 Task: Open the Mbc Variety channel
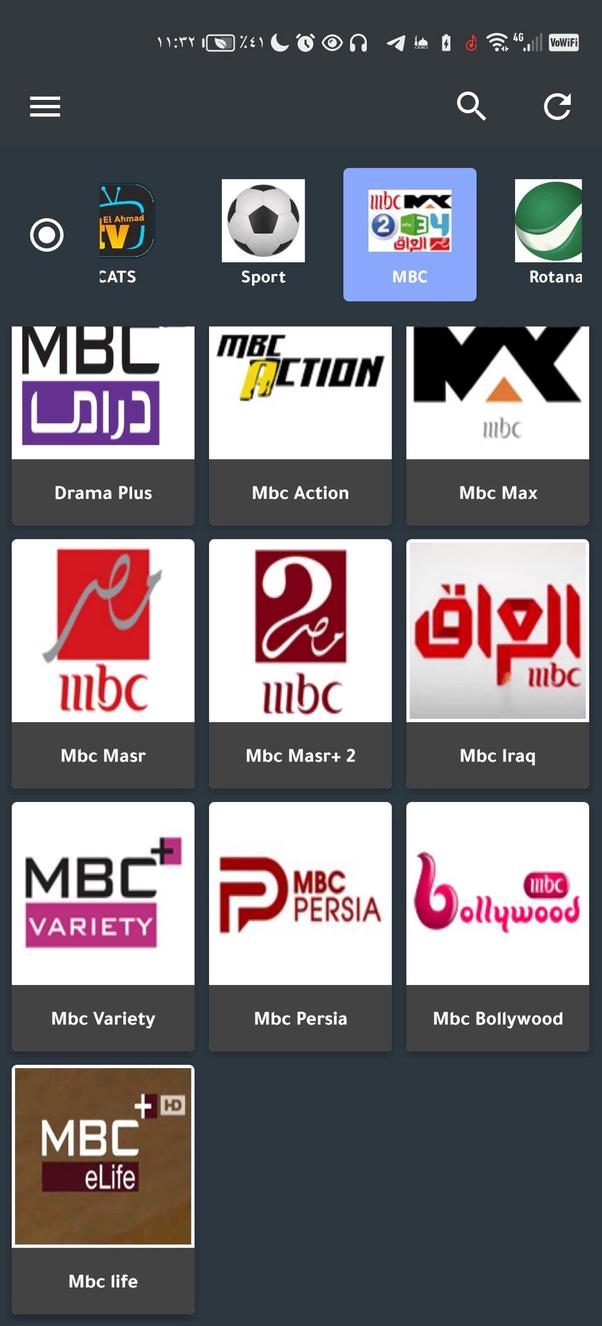point(103,923)
